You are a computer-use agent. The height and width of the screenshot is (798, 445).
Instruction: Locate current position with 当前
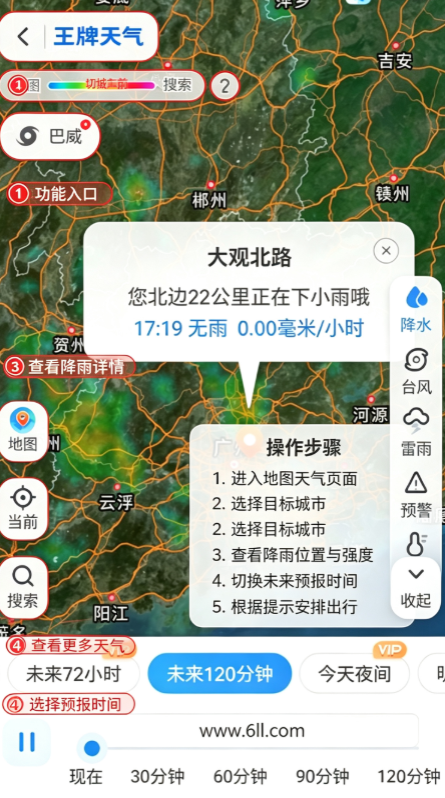click(x=23, y=508)
